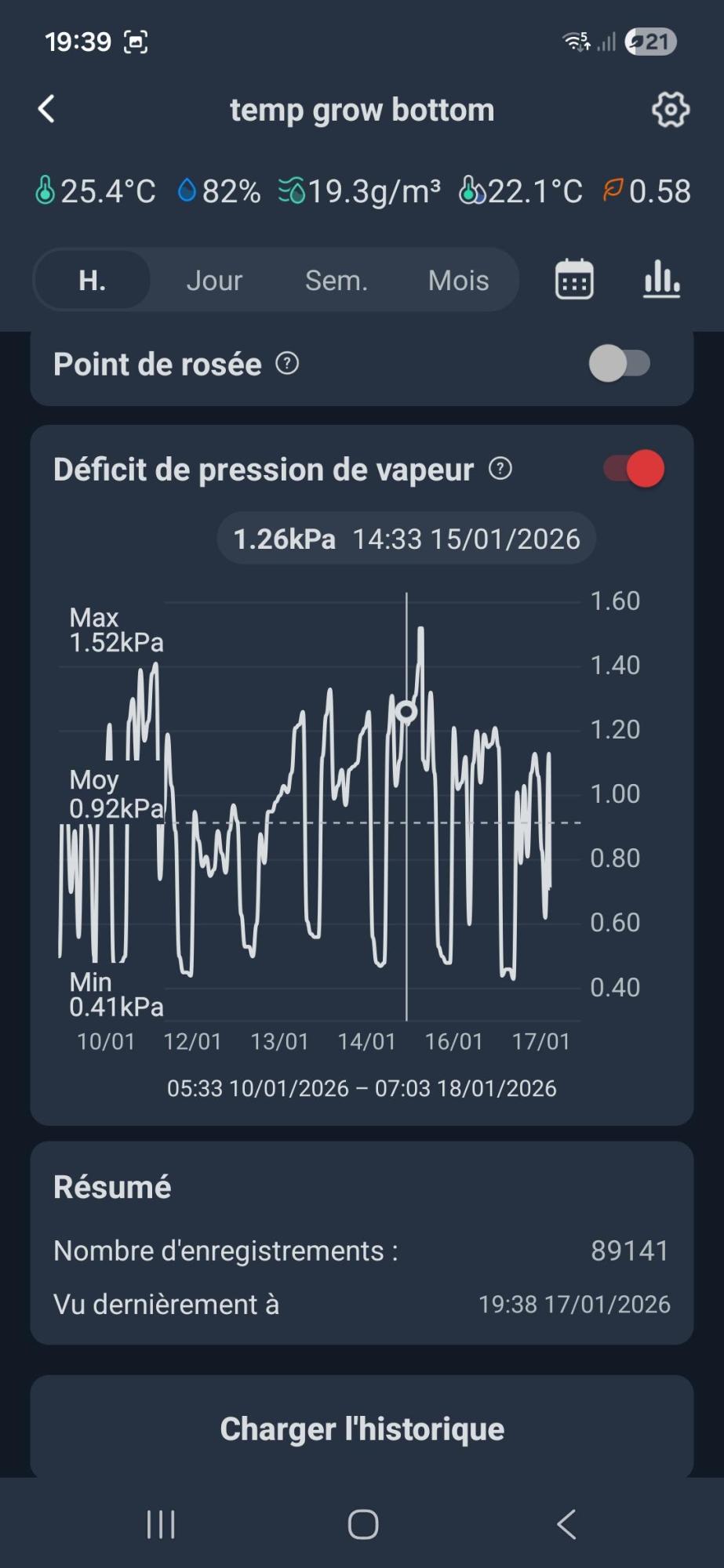Screen dimensions: 724x1568
Task: Show help for Déficit de pression de vapeur
Action: 500,469
